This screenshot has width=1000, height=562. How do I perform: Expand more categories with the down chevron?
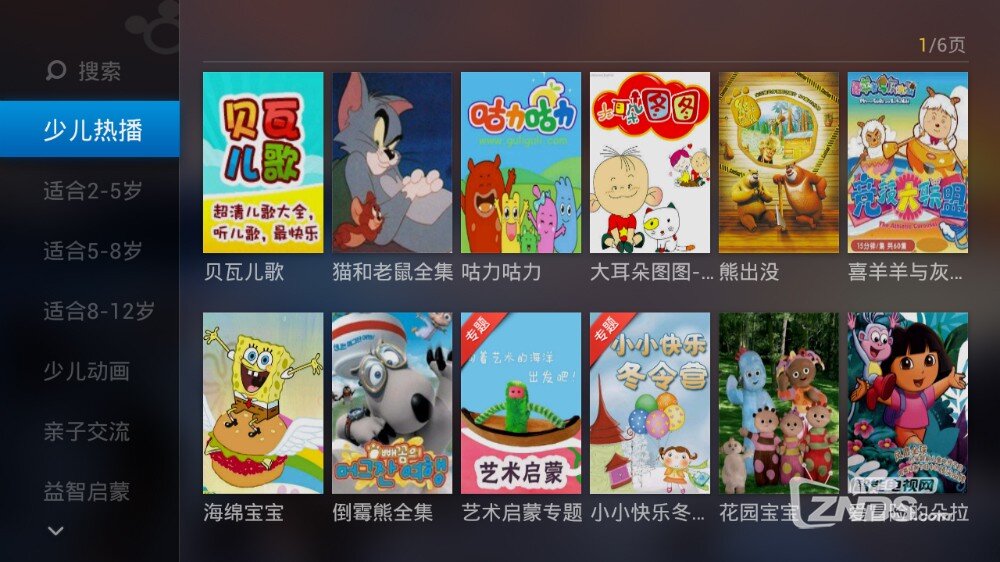tap(56, 531)
